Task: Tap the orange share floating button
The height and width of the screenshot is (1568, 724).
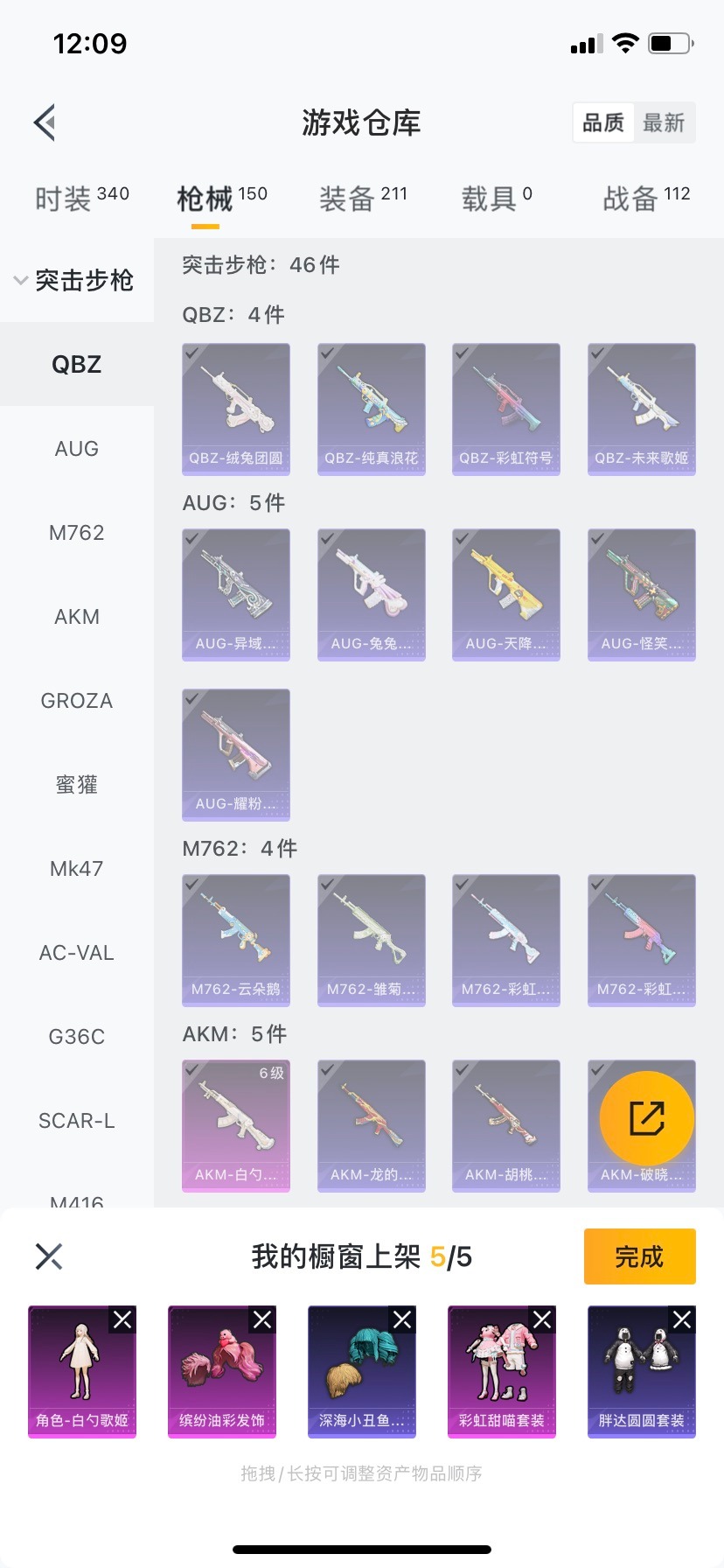Action: [647, 1118]
